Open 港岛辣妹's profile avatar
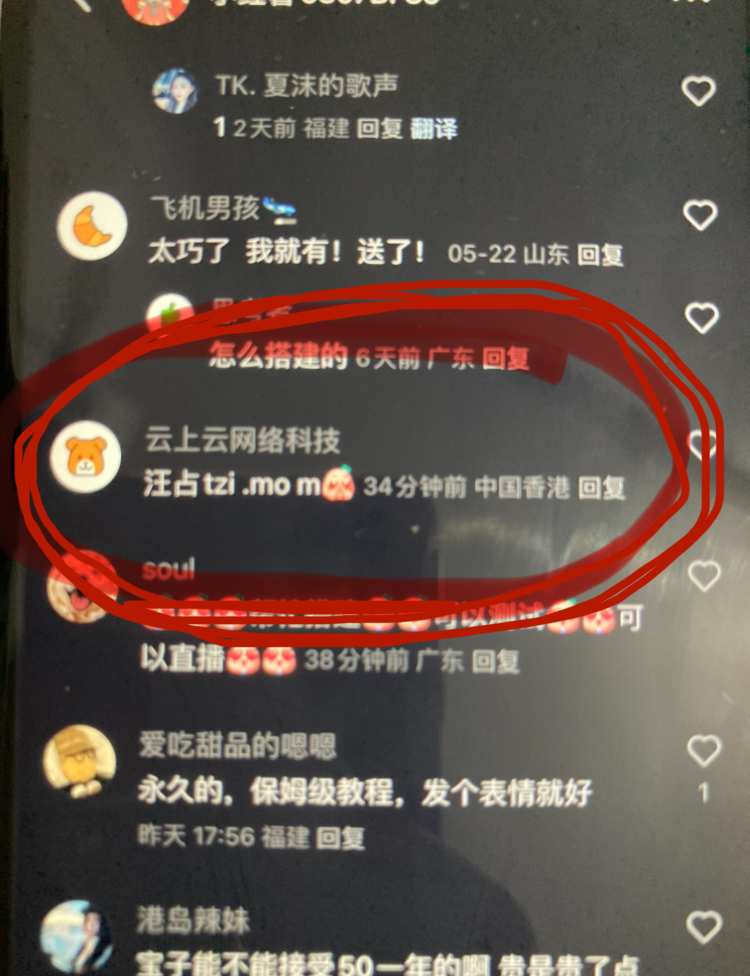This screenshot has height=976, width=750. coord(78,937)
